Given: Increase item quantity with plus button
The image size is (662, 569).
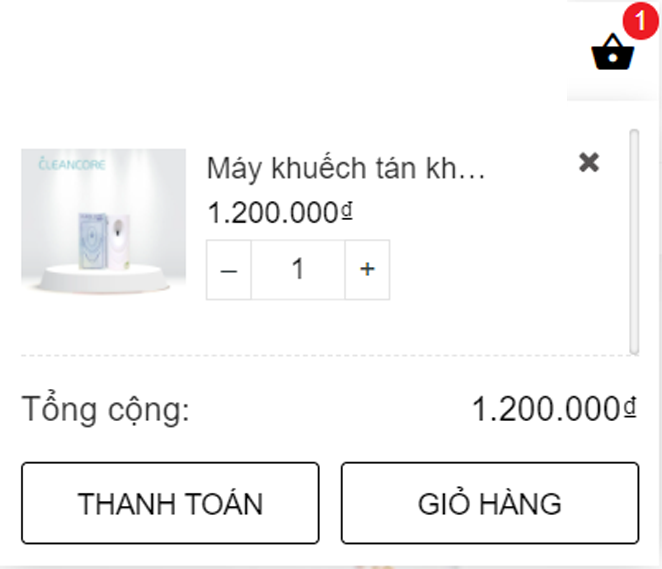Looking at the screenshot, I should click(367, 270).
